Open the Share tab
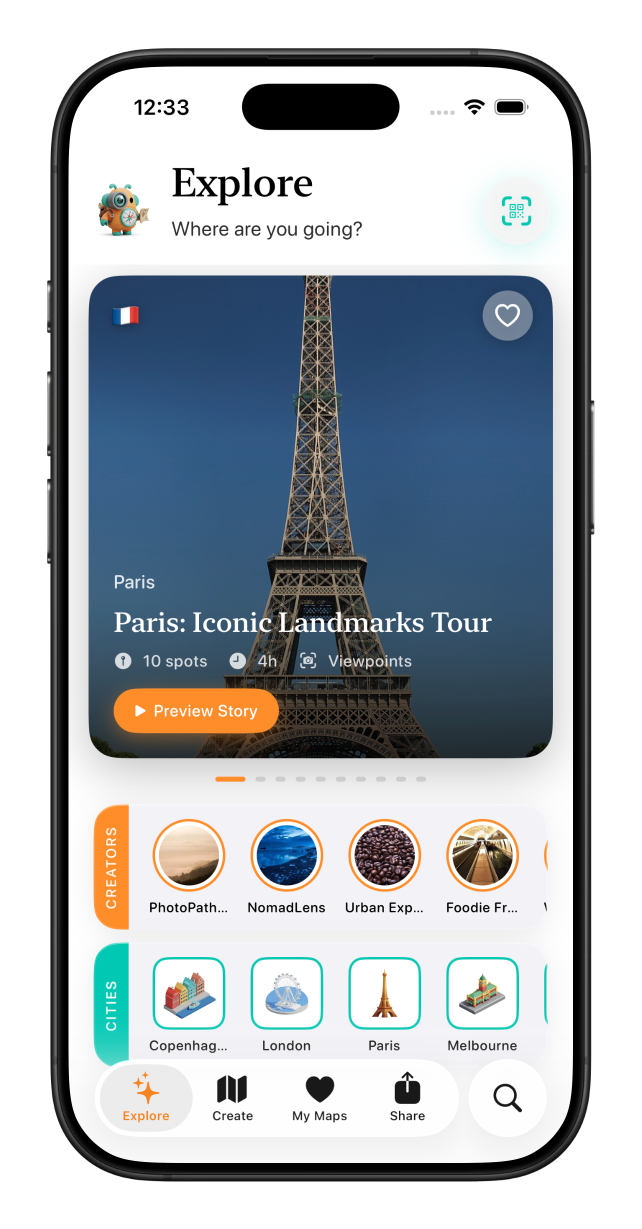 (407, 1098)
